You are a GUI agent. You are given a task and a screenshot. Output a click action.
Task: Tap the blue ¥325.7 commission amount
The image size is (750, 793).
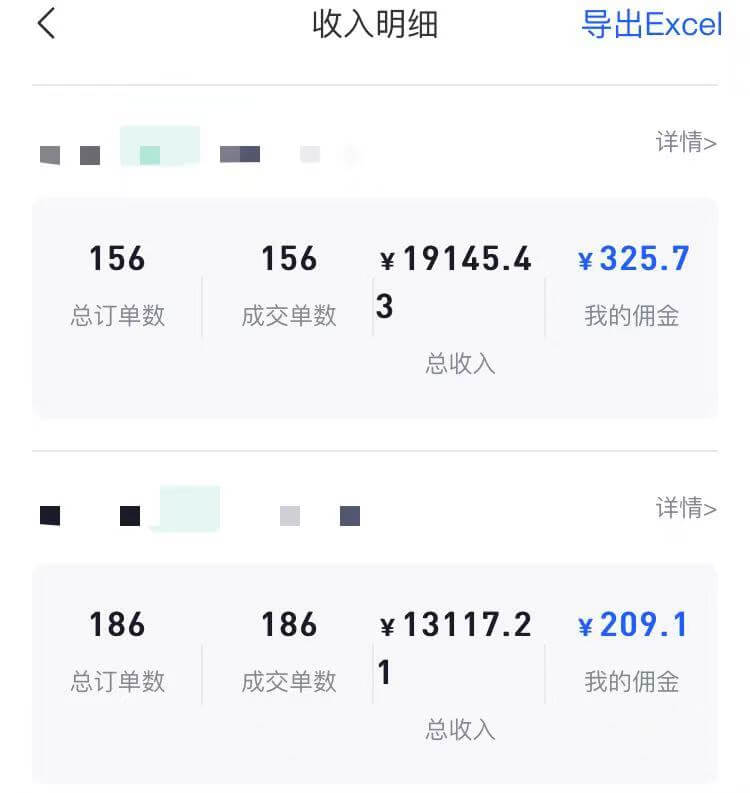point(633,260)
